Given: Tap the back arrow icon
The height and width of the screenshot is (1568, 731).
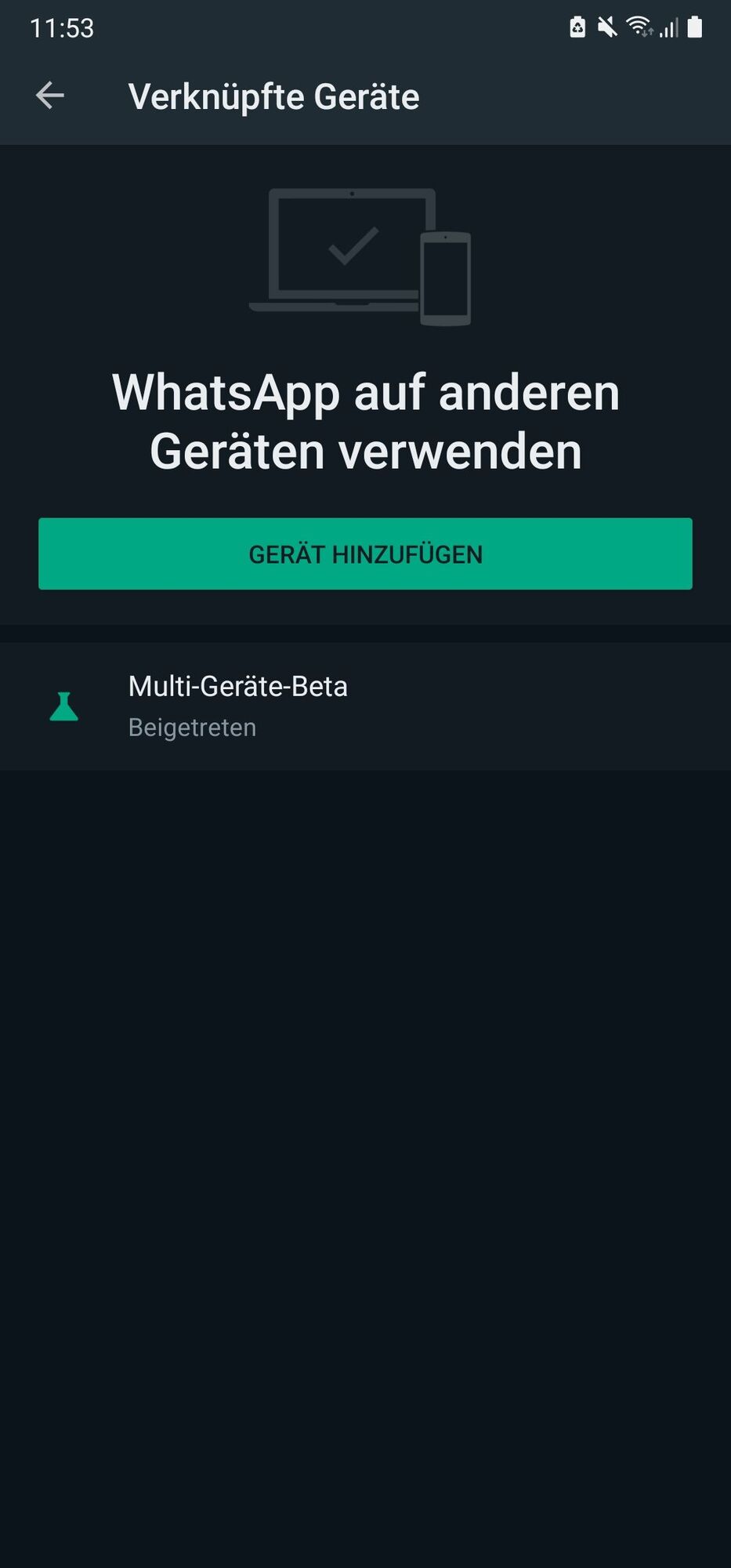Looking at the screenshot, I should [x=50, y=96].
